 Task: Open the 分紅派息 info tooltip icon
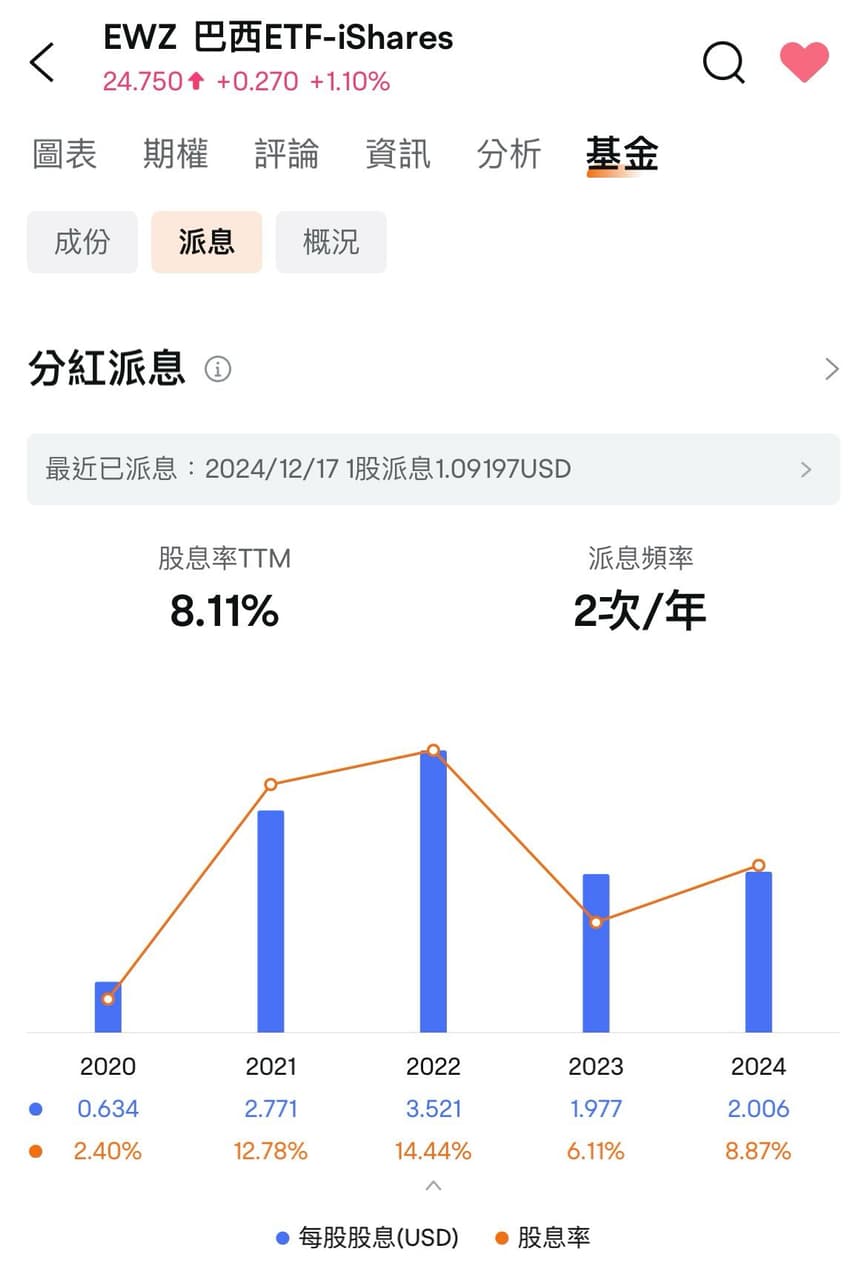pos(219,370)
